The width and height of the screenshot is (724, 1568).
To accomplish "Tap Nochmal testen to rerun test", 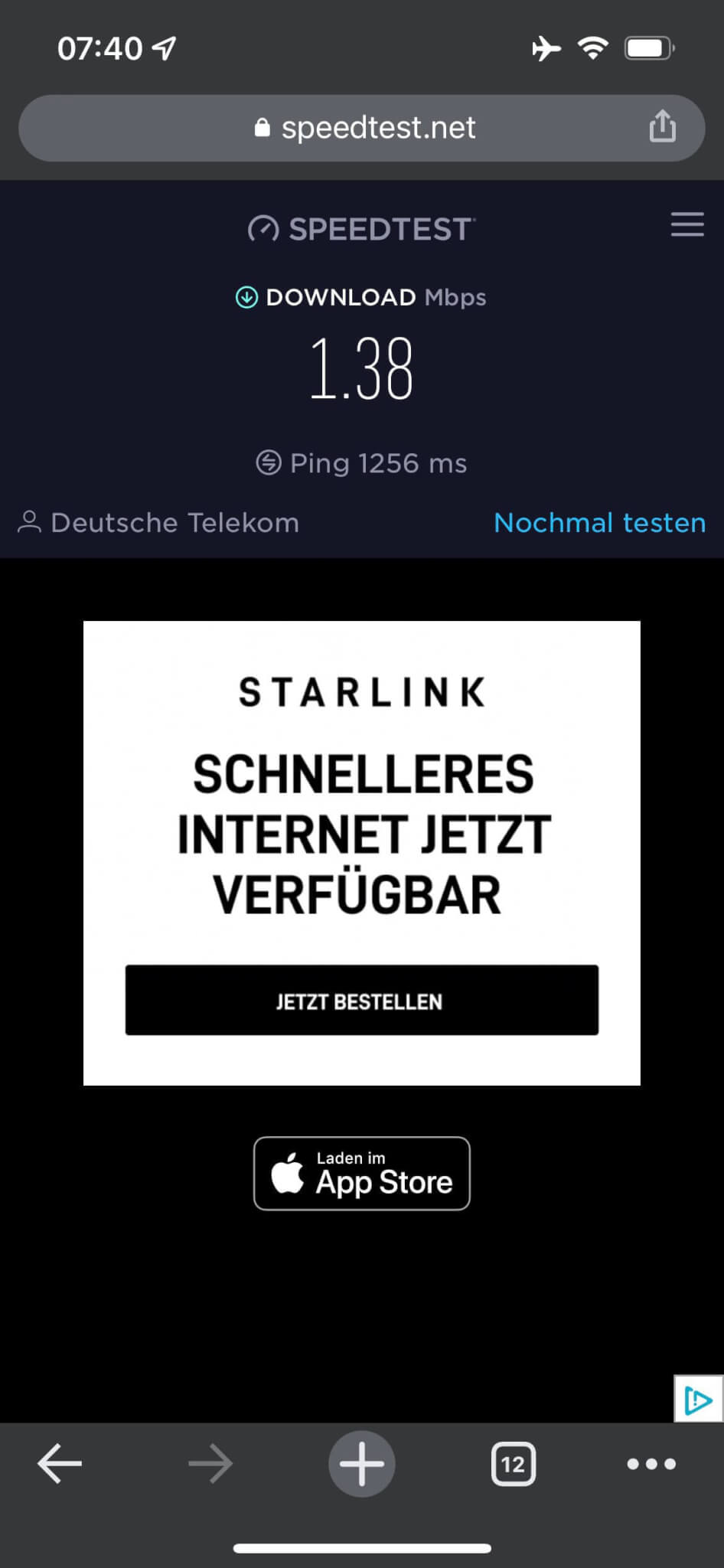I will pos(599,523).
